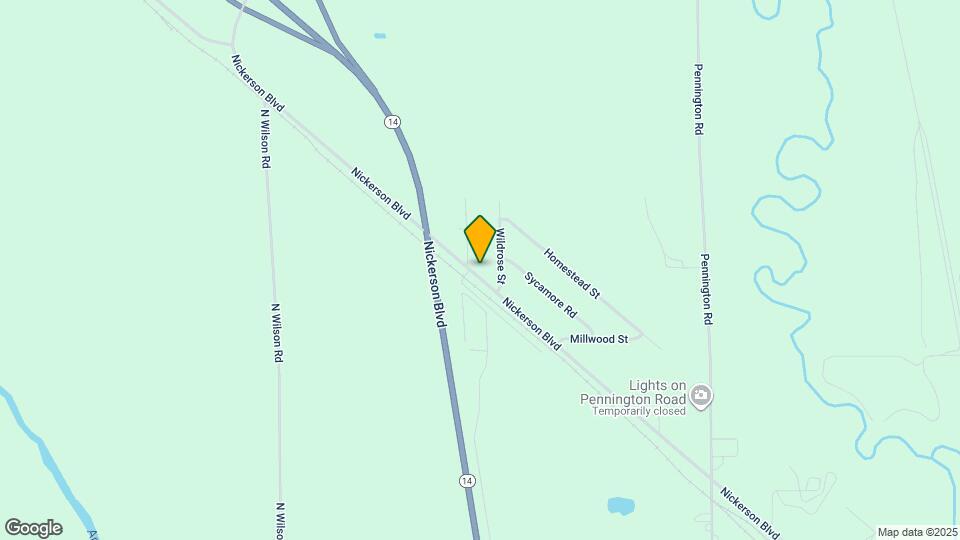Tap the orange location marker near Wildrose St

480,238
